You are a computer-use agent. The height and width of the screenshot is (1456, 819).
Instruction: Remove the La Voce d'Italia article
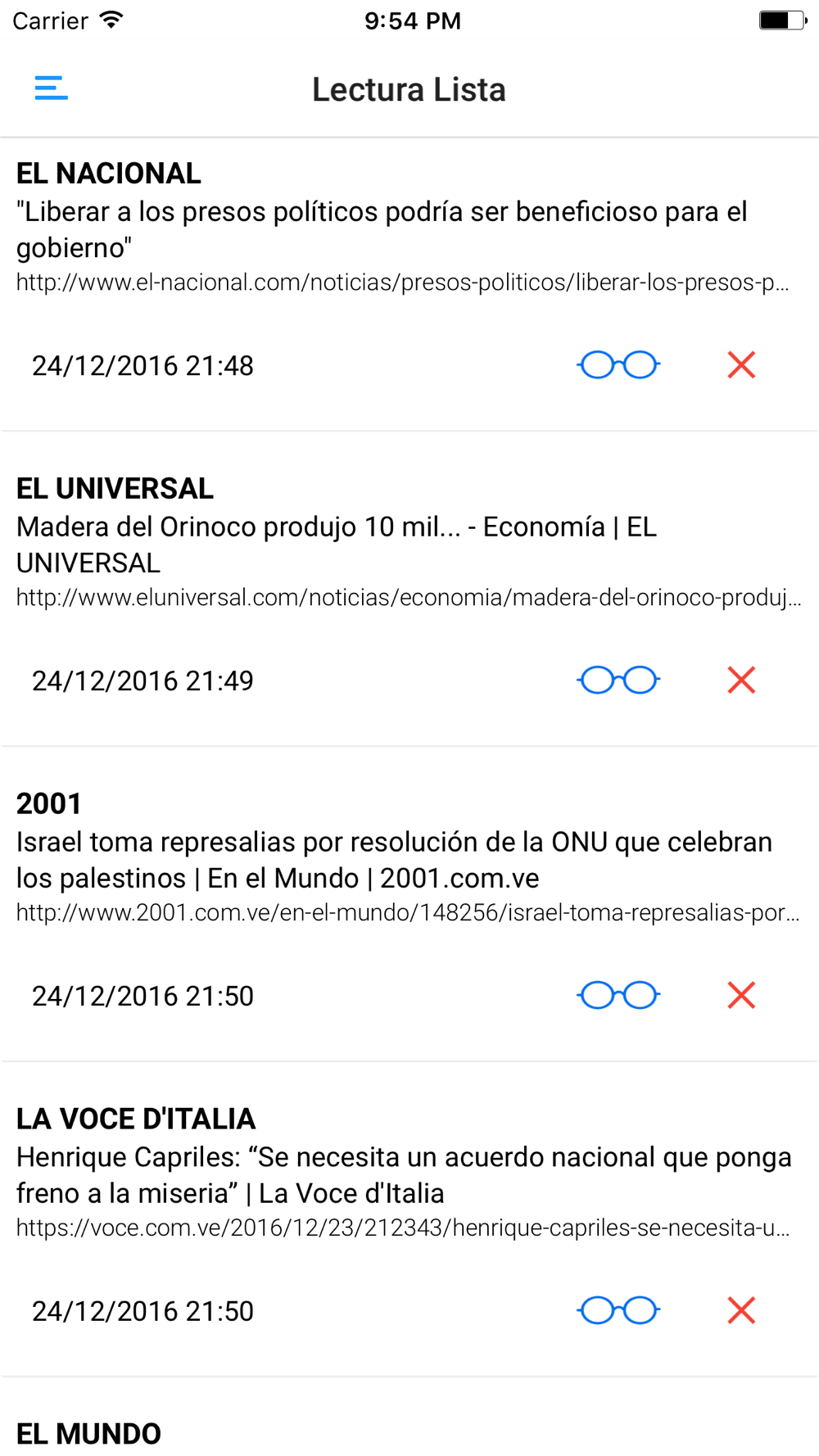741,1311
